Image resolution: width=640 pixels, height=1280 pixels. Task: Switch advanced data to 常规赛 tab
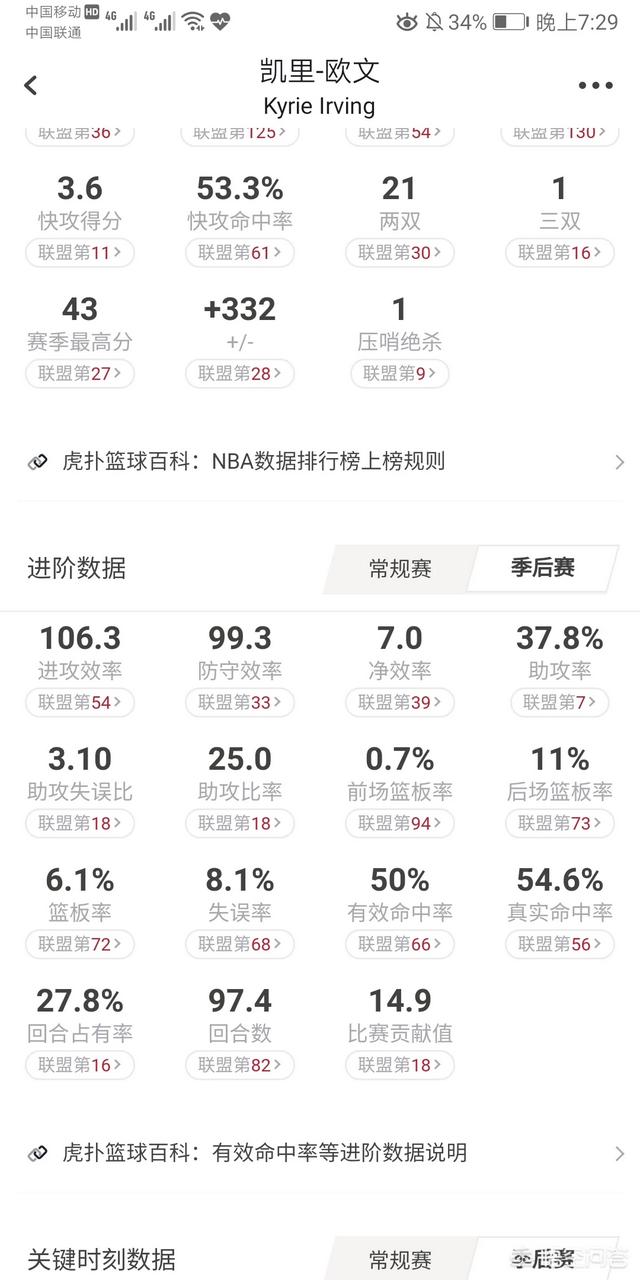pos(400,569)
